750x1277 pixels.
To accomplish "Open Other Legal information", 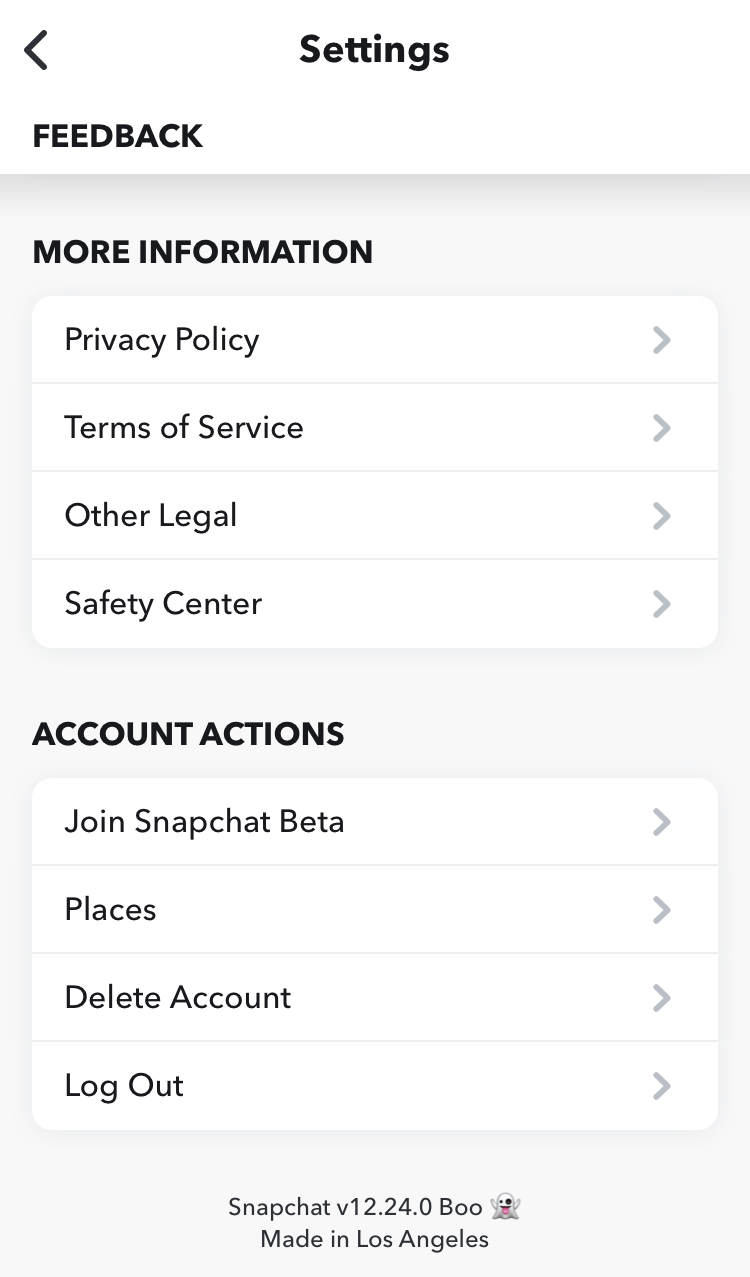I will [x=374, y=516].
